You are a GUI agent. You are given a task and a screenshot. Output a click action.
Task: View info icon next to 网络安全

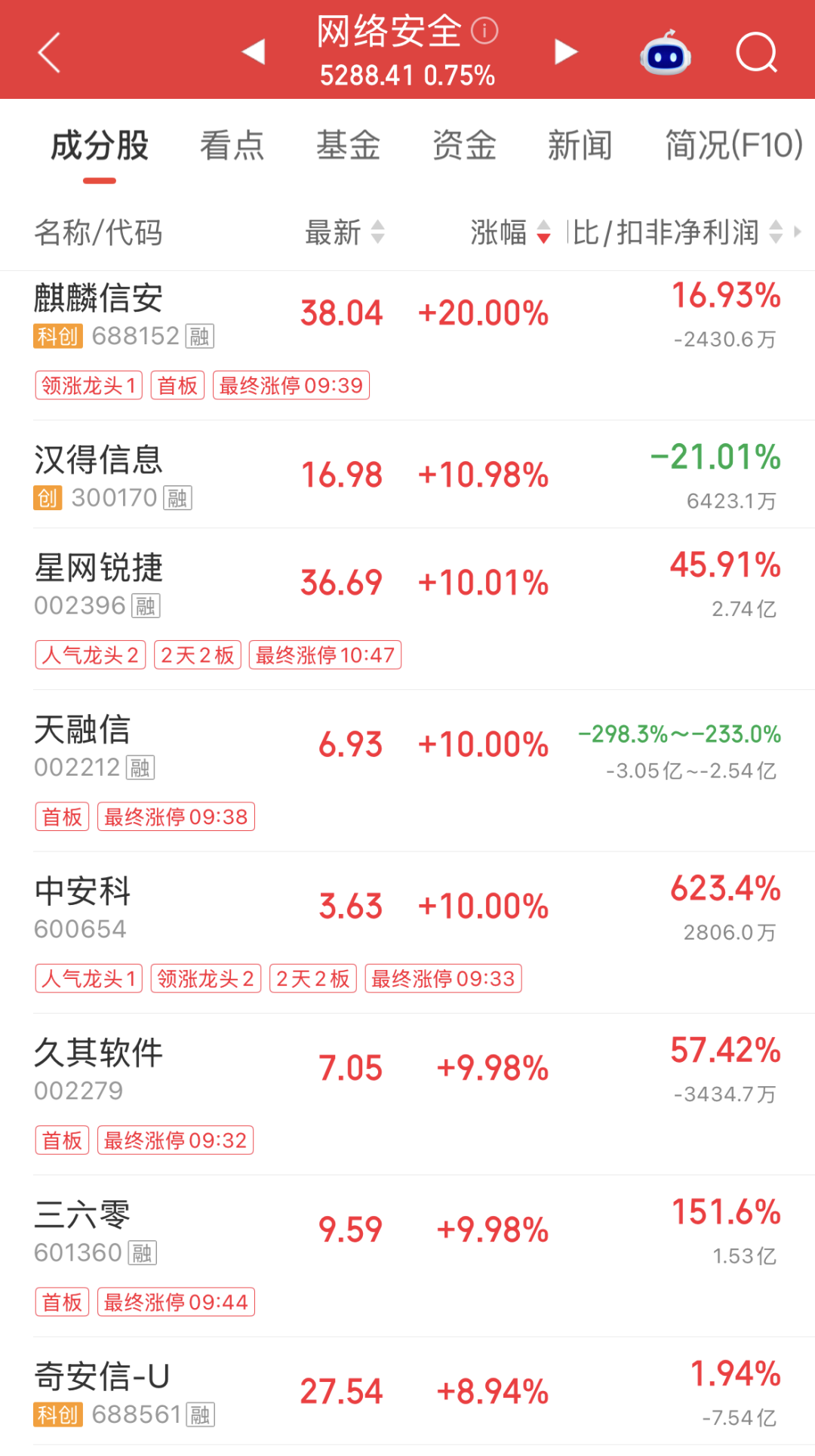[484, 31]
